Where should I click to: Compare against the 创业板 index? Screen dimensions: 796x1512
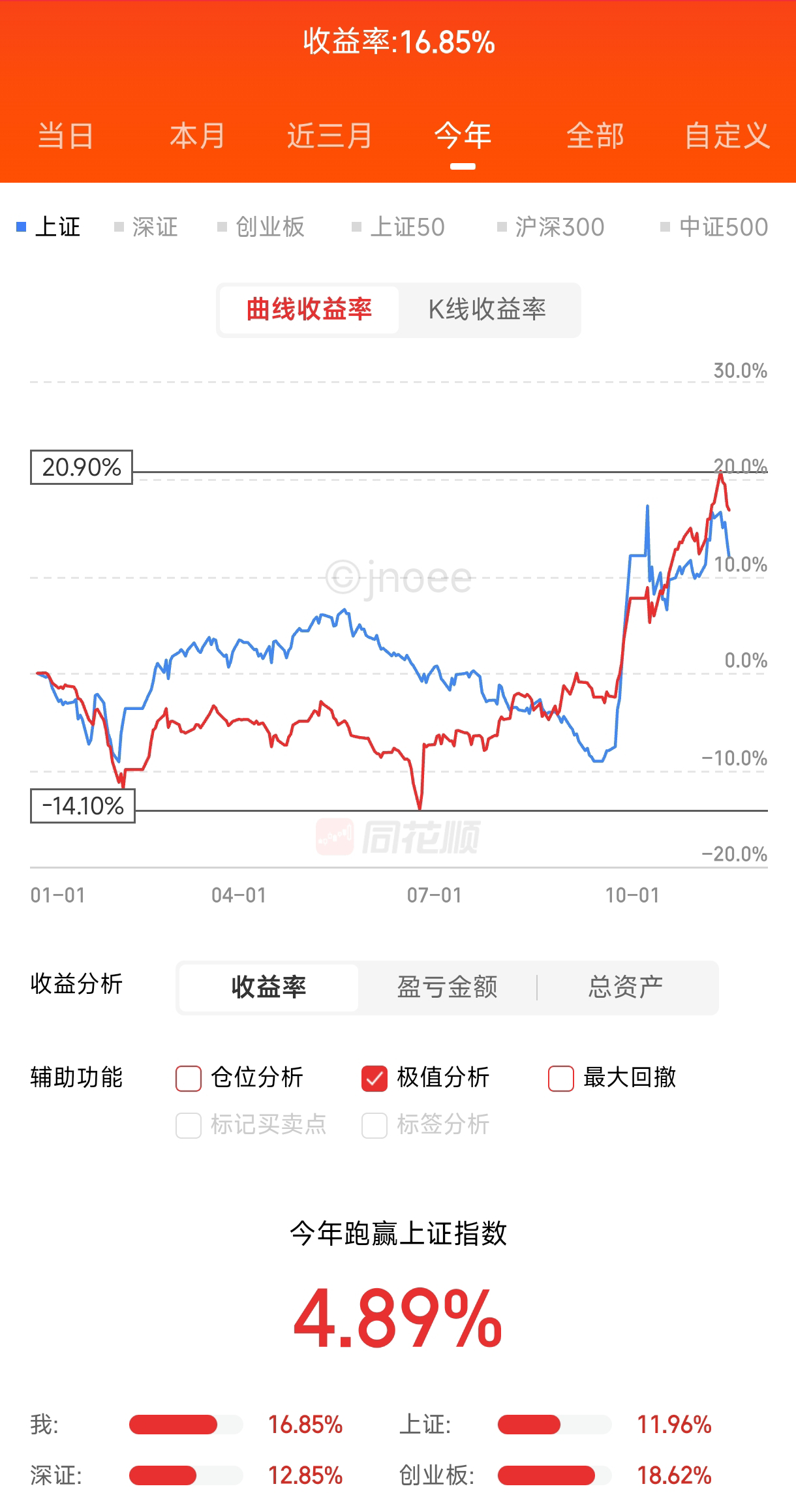click(x=261, y=227)
